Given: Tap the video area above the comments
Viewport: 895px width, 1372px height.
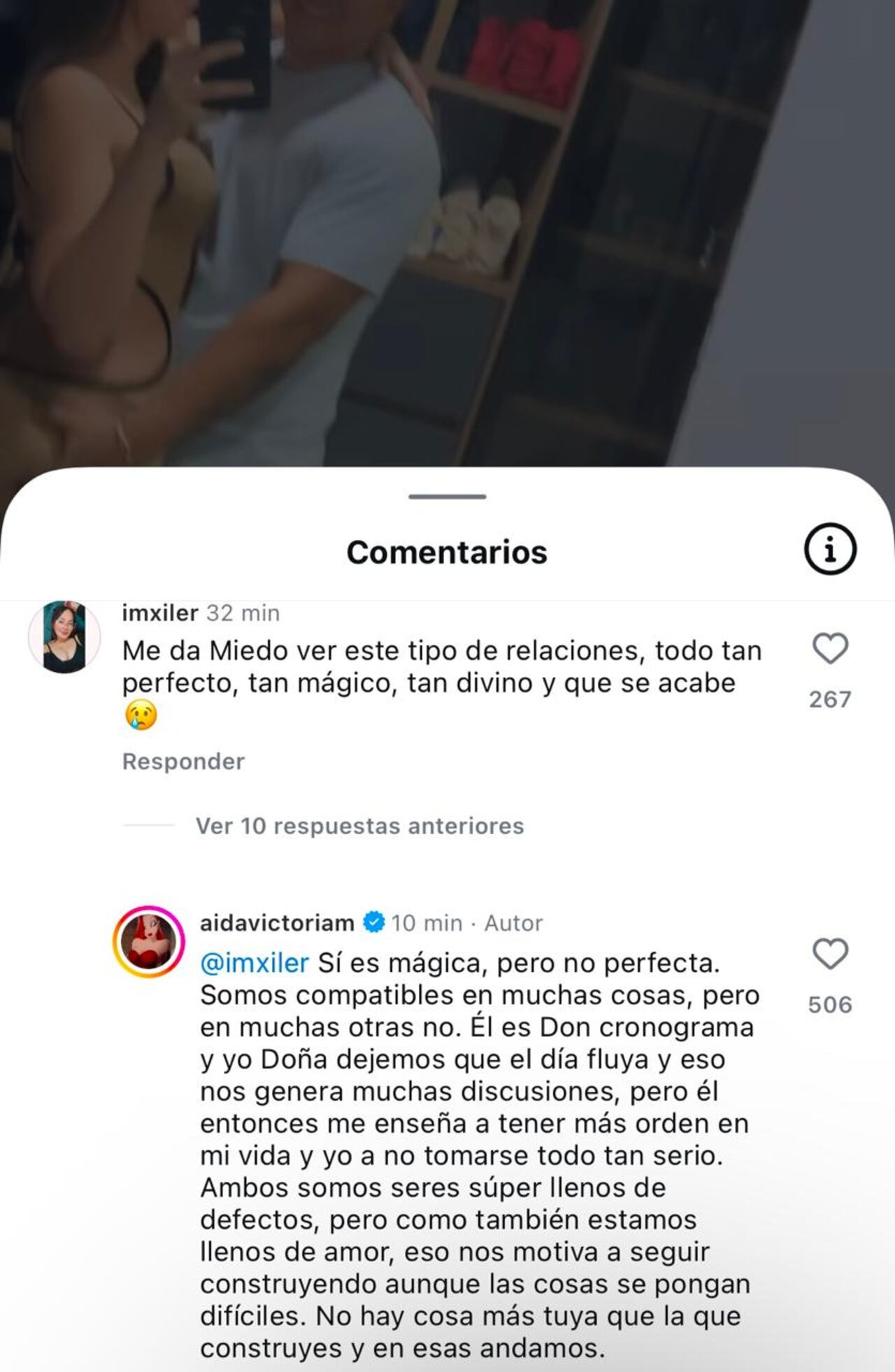Looking at the screenshot, I should [x=447, y=231].
